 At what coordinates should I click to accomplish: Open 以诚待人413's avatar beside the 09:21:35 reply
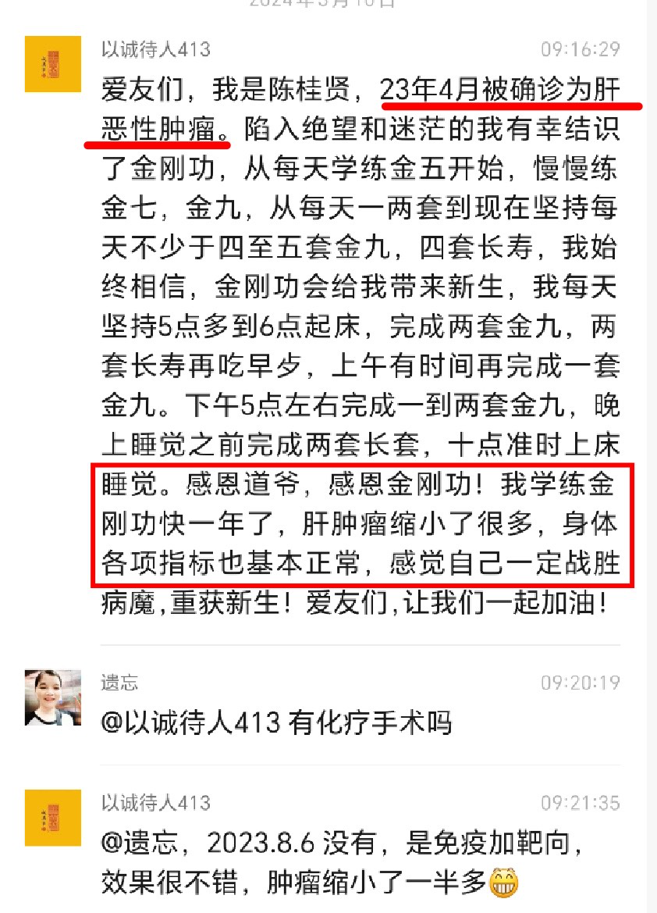point(53,817)
